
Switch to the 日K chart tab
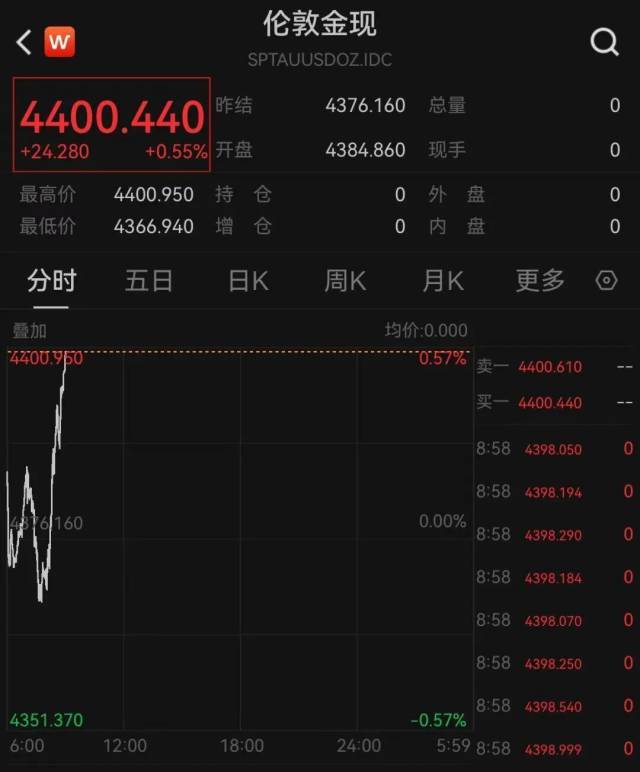tap(249, 281)
